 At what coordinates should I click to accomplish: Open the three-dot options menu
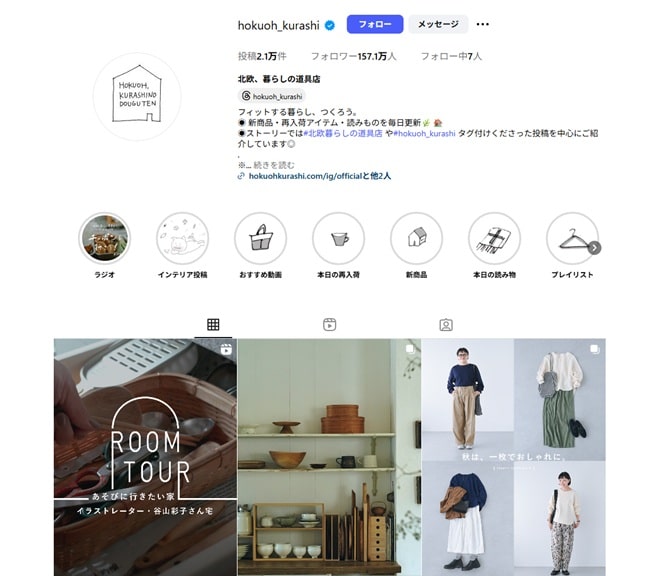[x=483, y=24]
